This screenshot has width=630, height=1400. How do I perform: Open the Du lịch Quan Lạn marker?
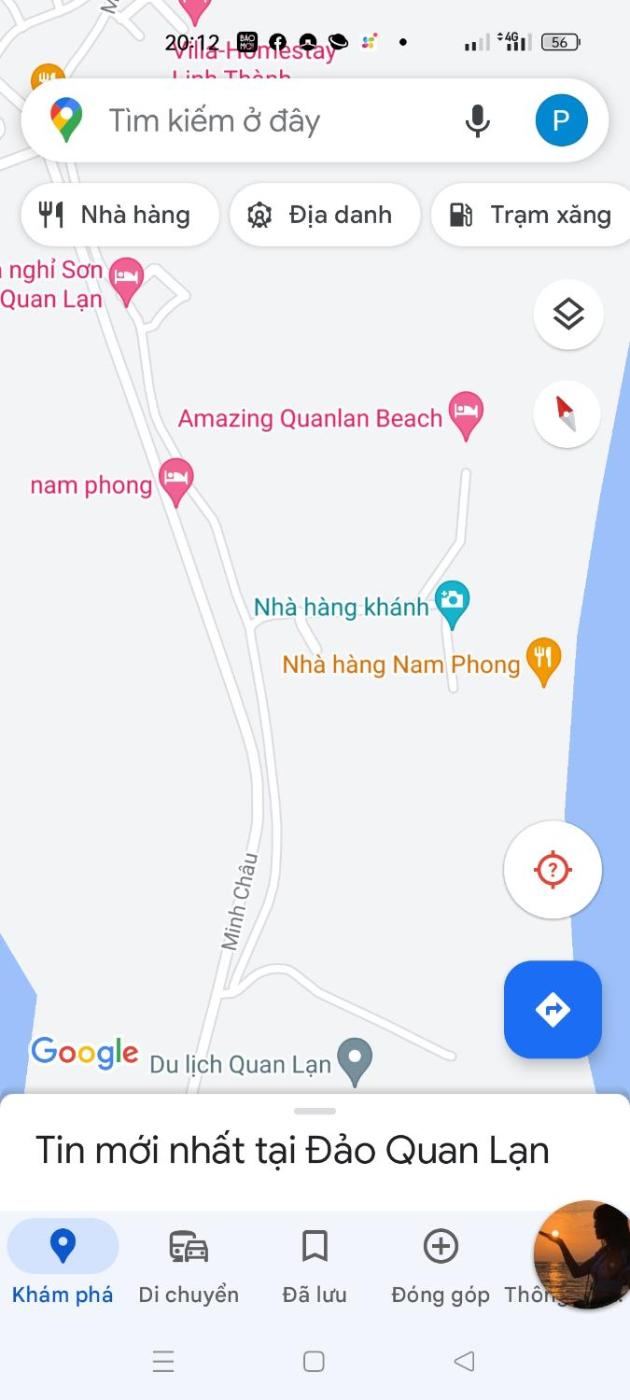(354, 1059)
